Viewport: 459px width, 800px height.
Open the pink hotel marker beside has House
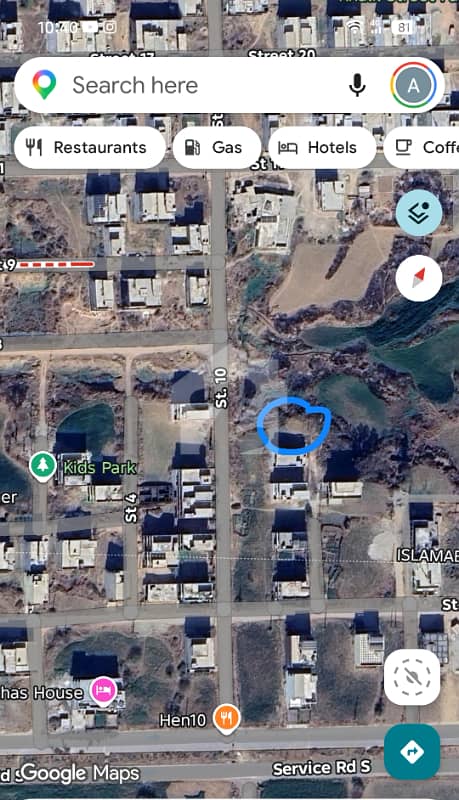click(104, 691)
